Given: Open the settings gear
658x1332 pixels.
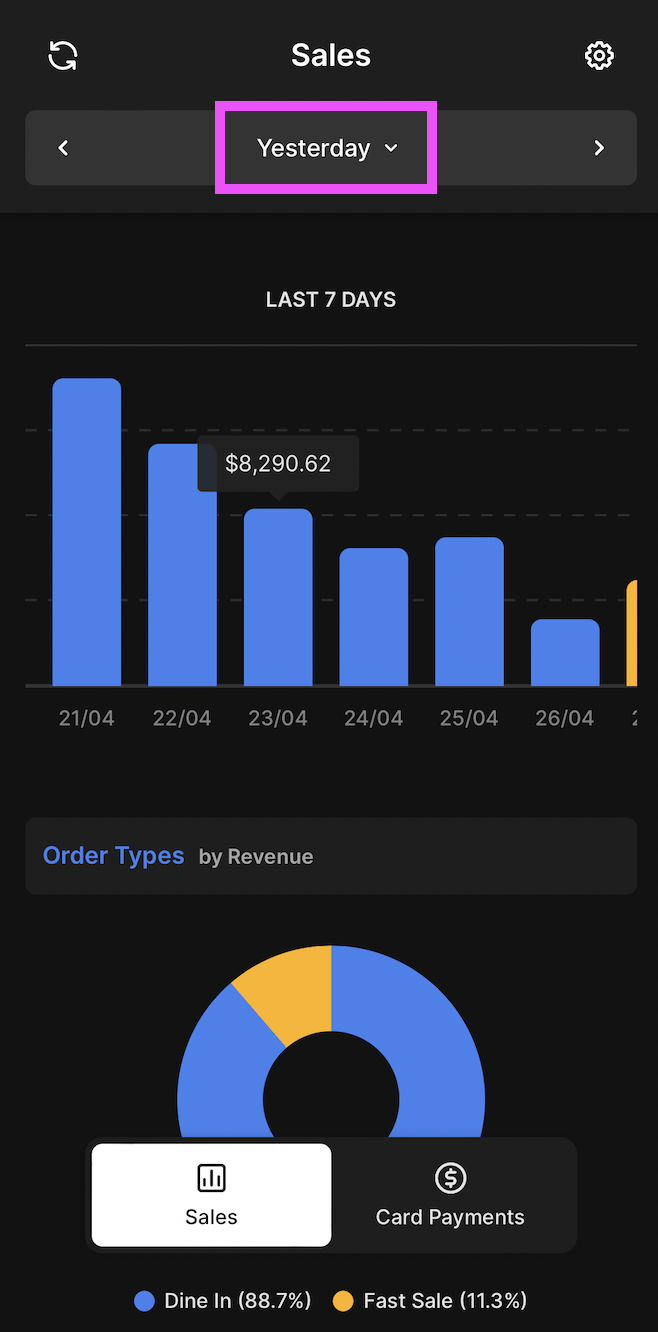Looking at the screenshot, I should [598, 55].
